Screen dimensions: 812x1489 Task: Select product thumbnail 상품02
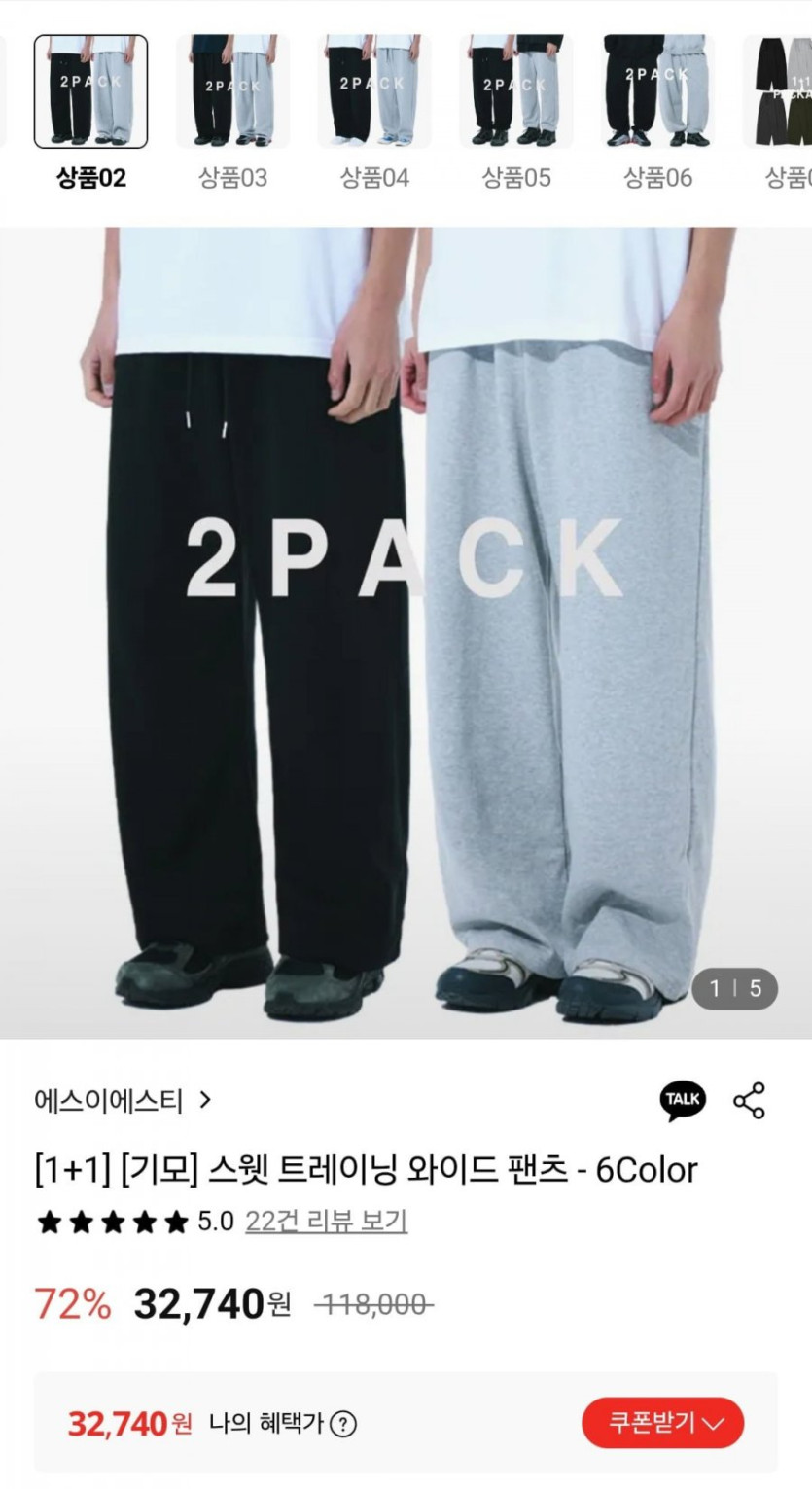91,92
